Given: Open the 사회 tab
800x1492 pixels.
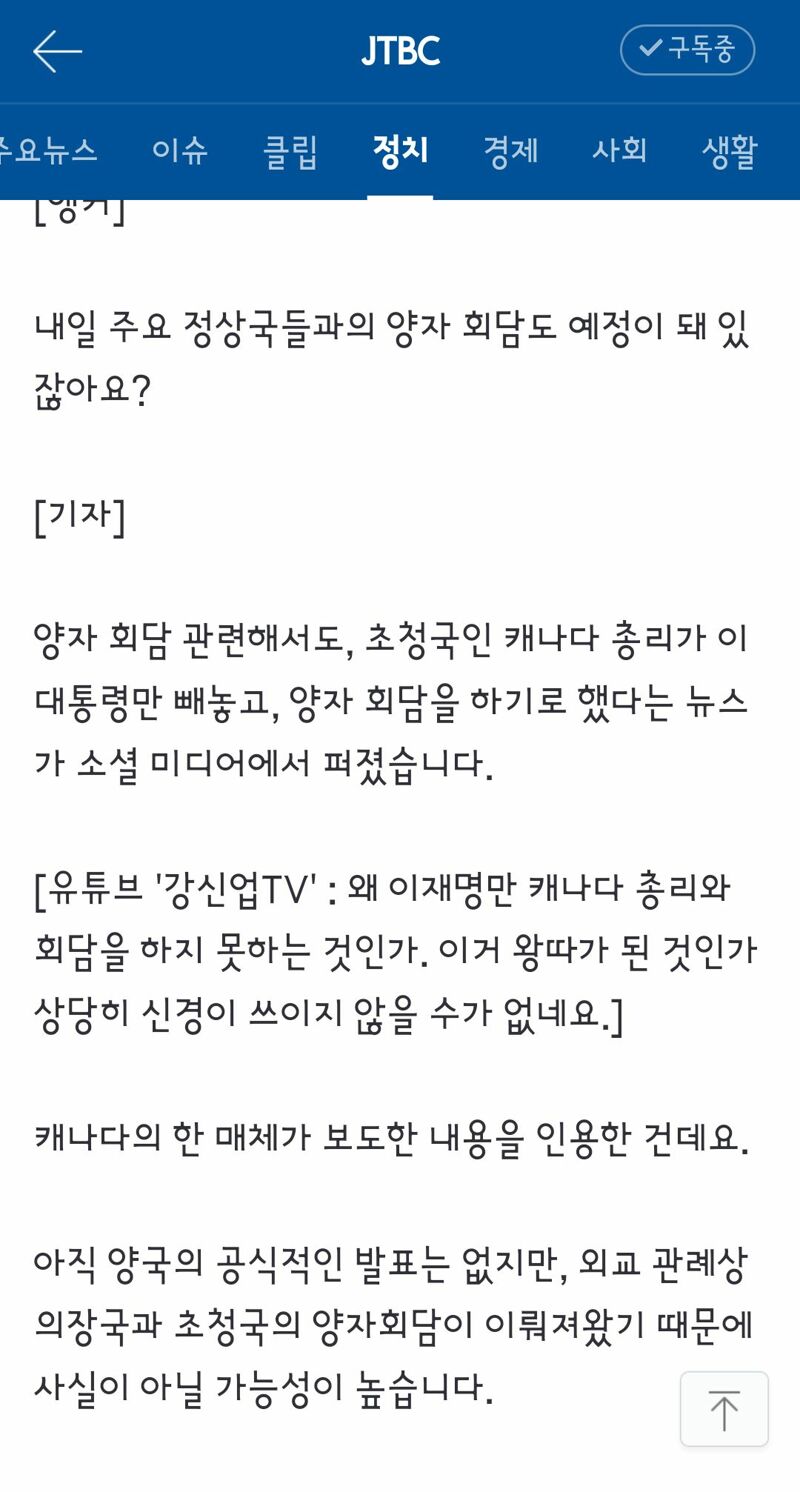Looking at the screenshot, I should 620,151.
